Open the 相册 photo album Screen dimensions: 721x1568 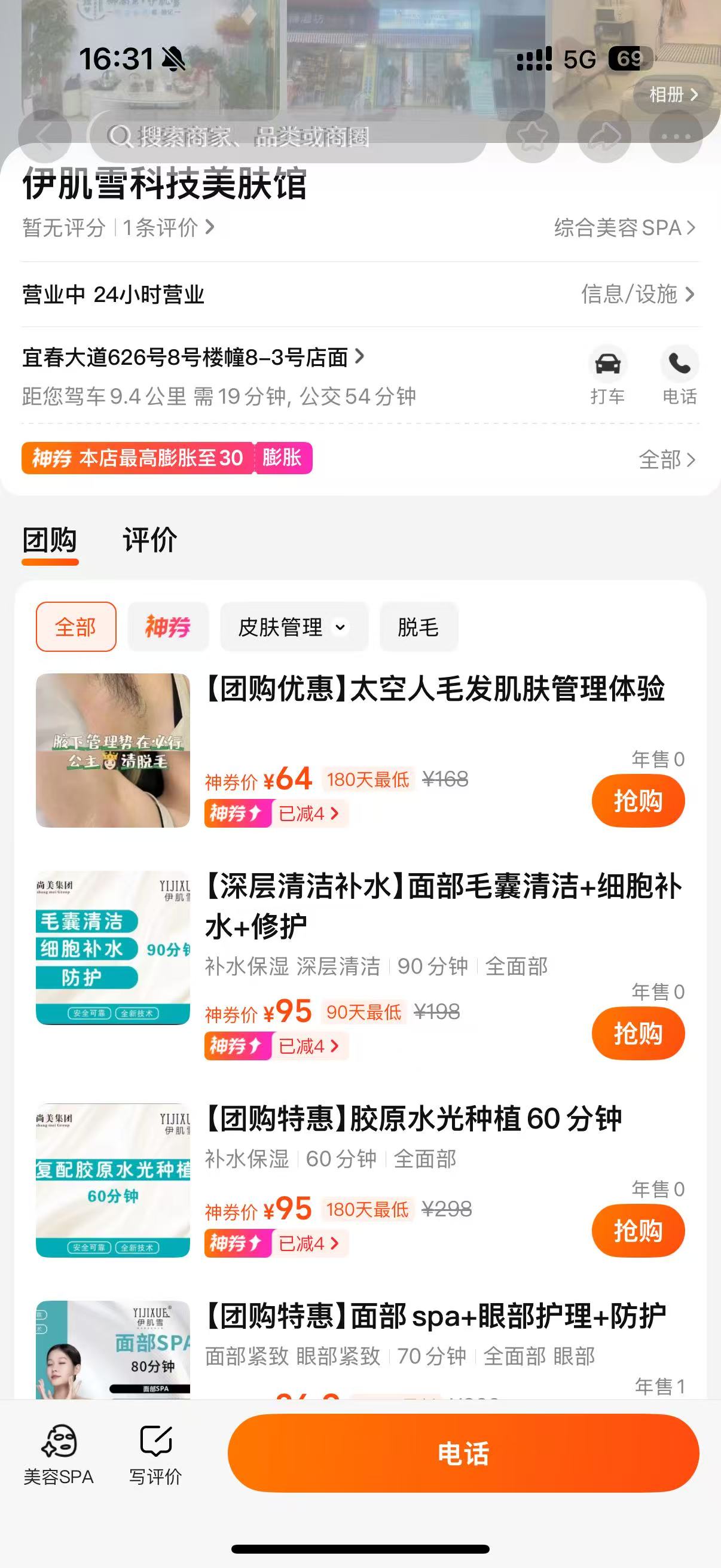tap(673, 95)
